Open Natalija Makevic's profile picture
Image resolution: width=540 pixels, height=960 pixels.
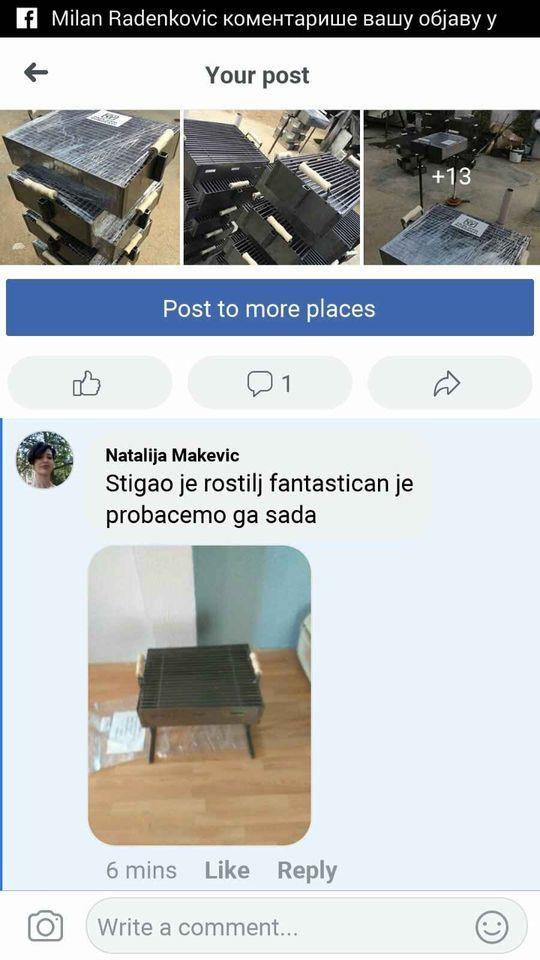tap(45, 460)
